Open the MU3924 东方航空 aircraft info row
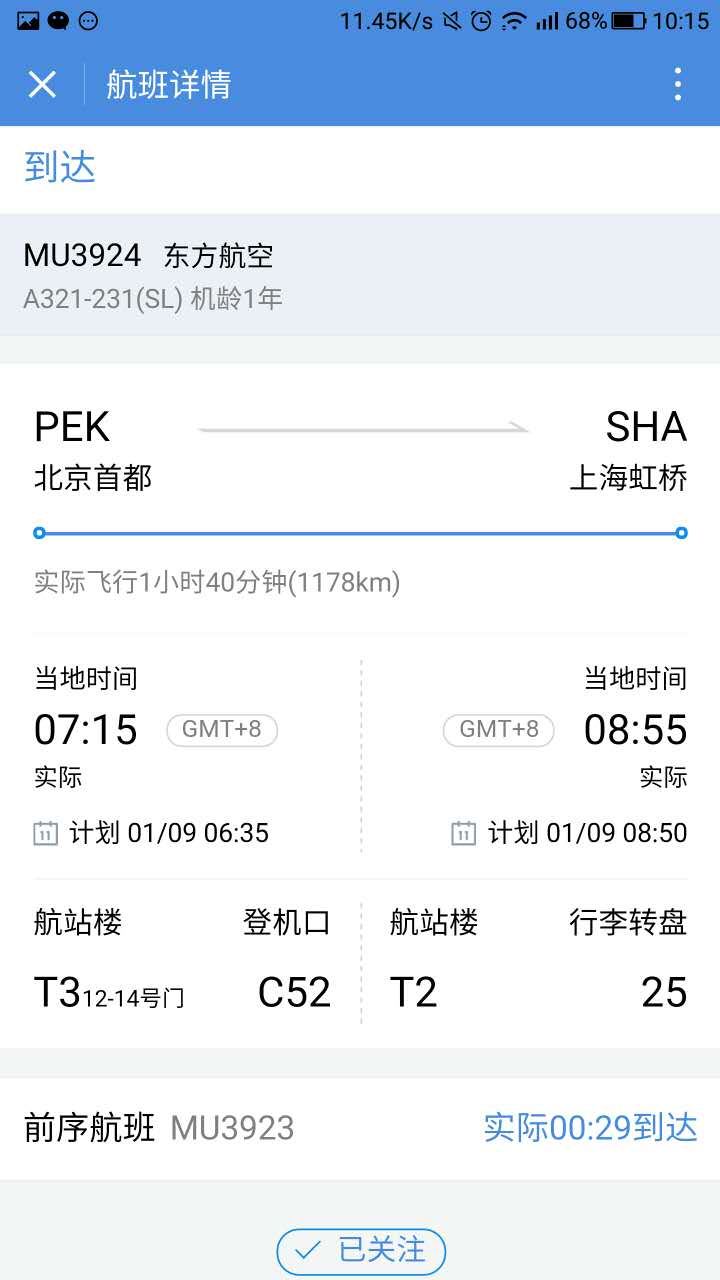This screenshot has height=1280, width=720. [360, 275]
